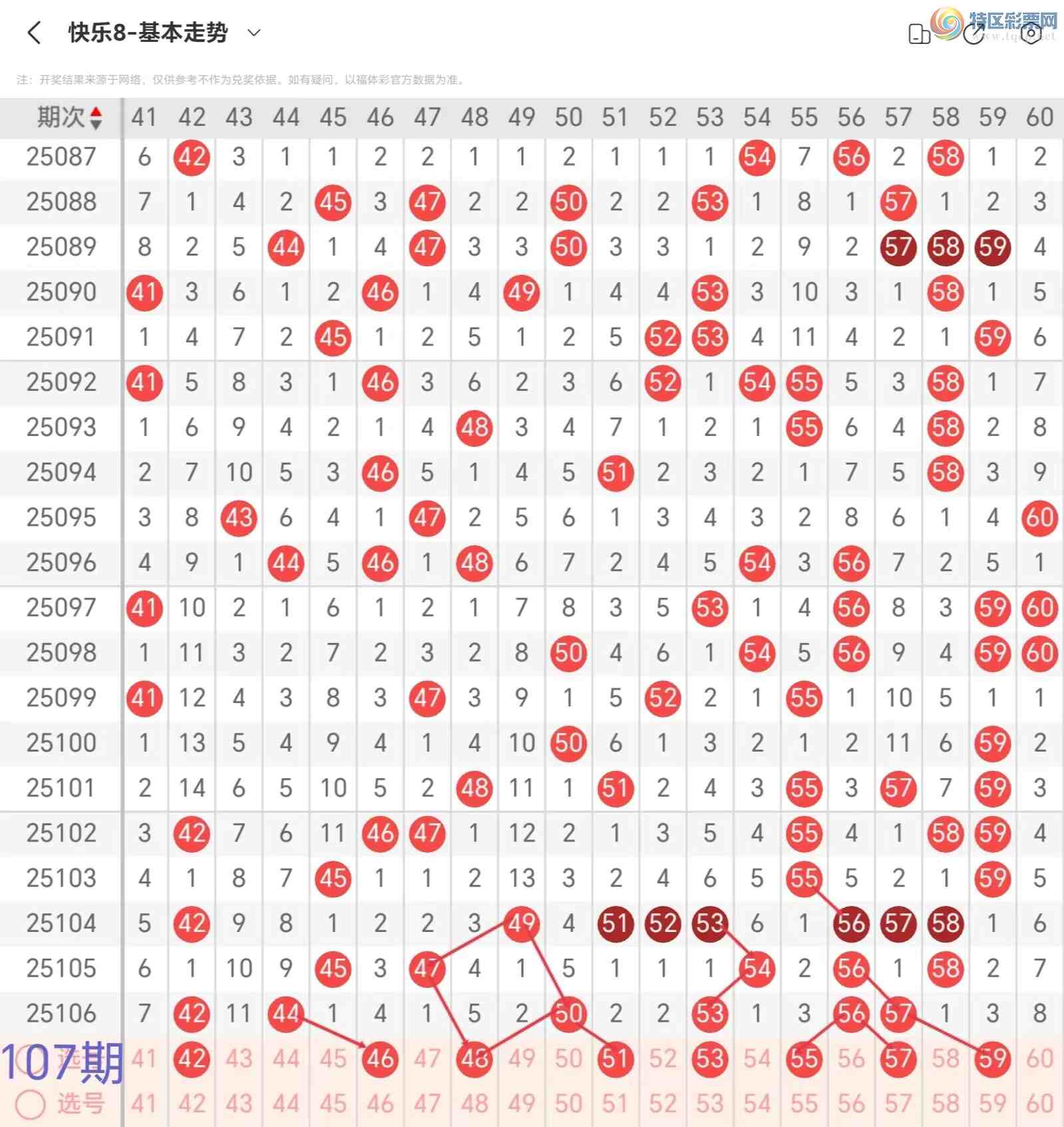Toggle the 期次 sort order

tap(96, 118)
